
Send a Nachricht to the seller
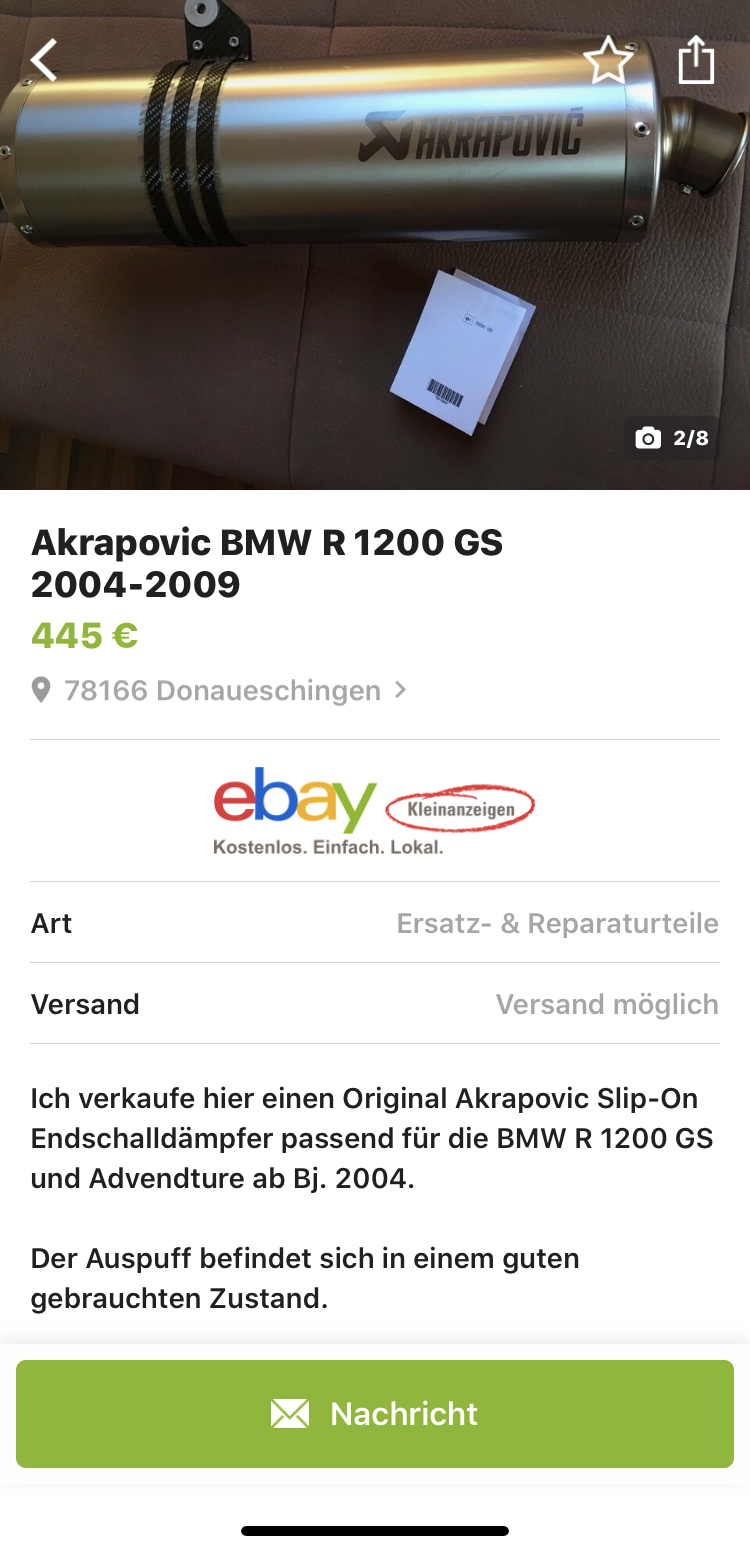[375, 1413]
